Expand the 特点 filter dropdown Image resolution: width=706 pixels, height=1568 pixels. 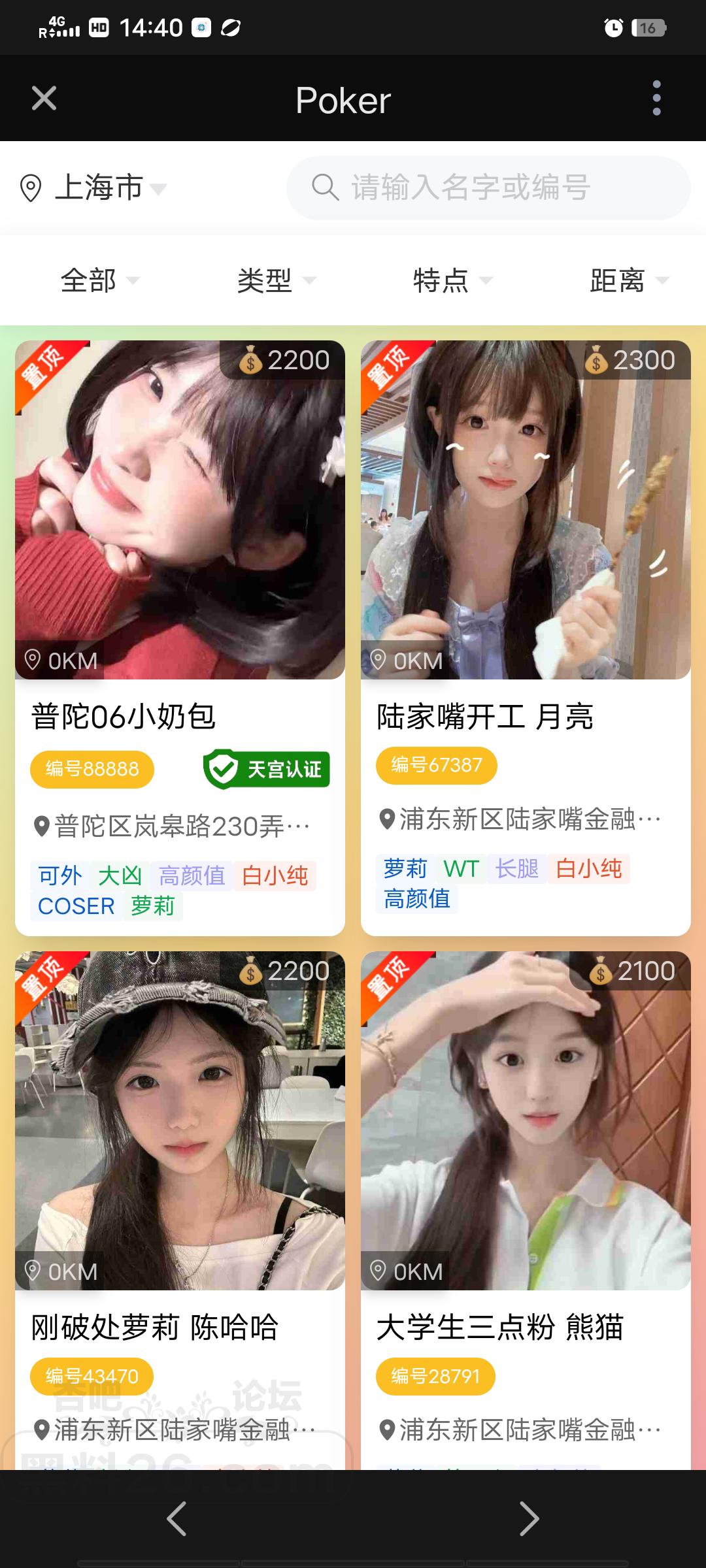(452, 281)
